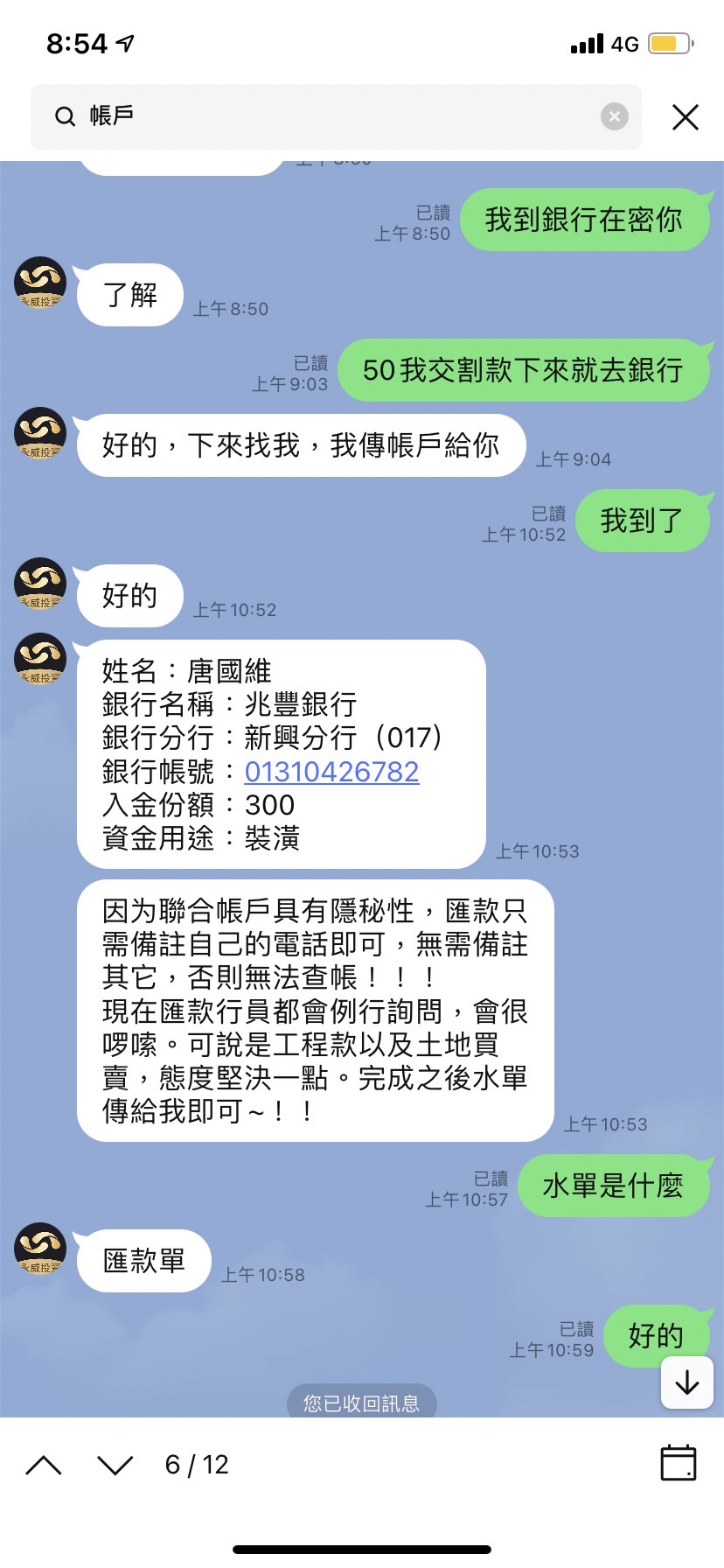
Task: Open sender's avatar beside 了解
Action: click(x=40, y=283)
